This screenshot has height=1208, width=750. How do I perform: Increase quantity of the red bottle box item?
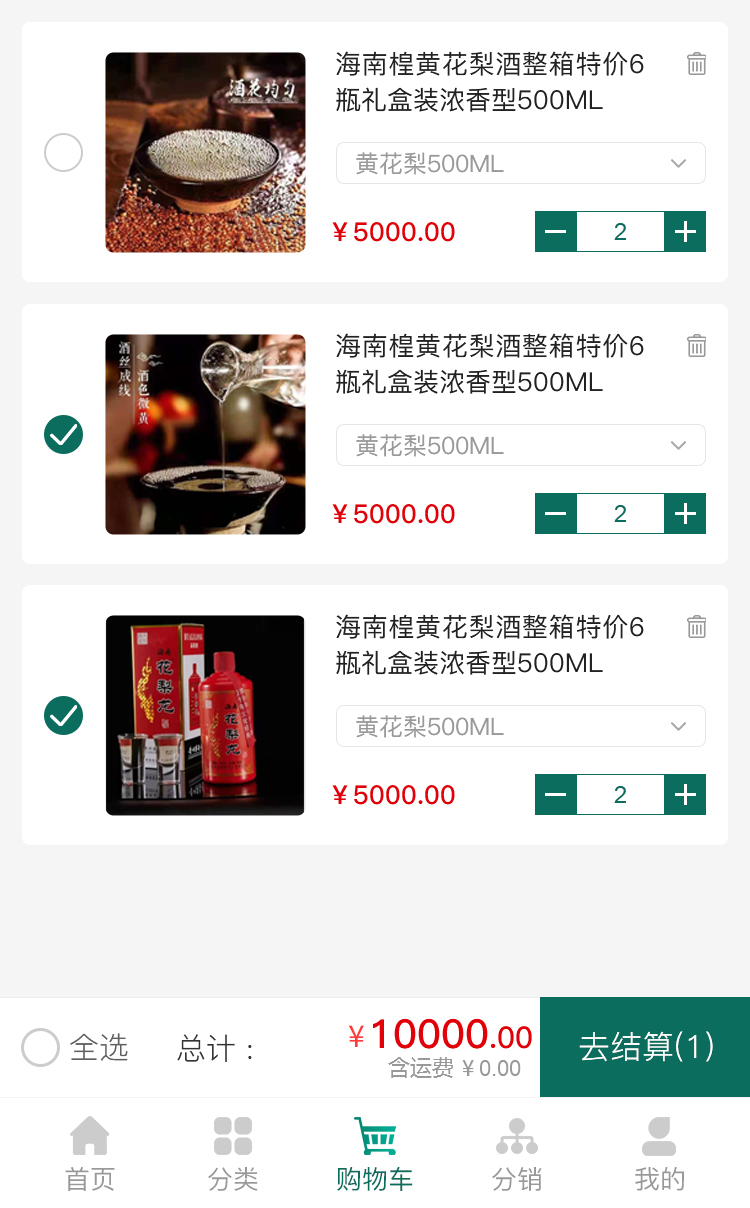[x=685, y=795]
